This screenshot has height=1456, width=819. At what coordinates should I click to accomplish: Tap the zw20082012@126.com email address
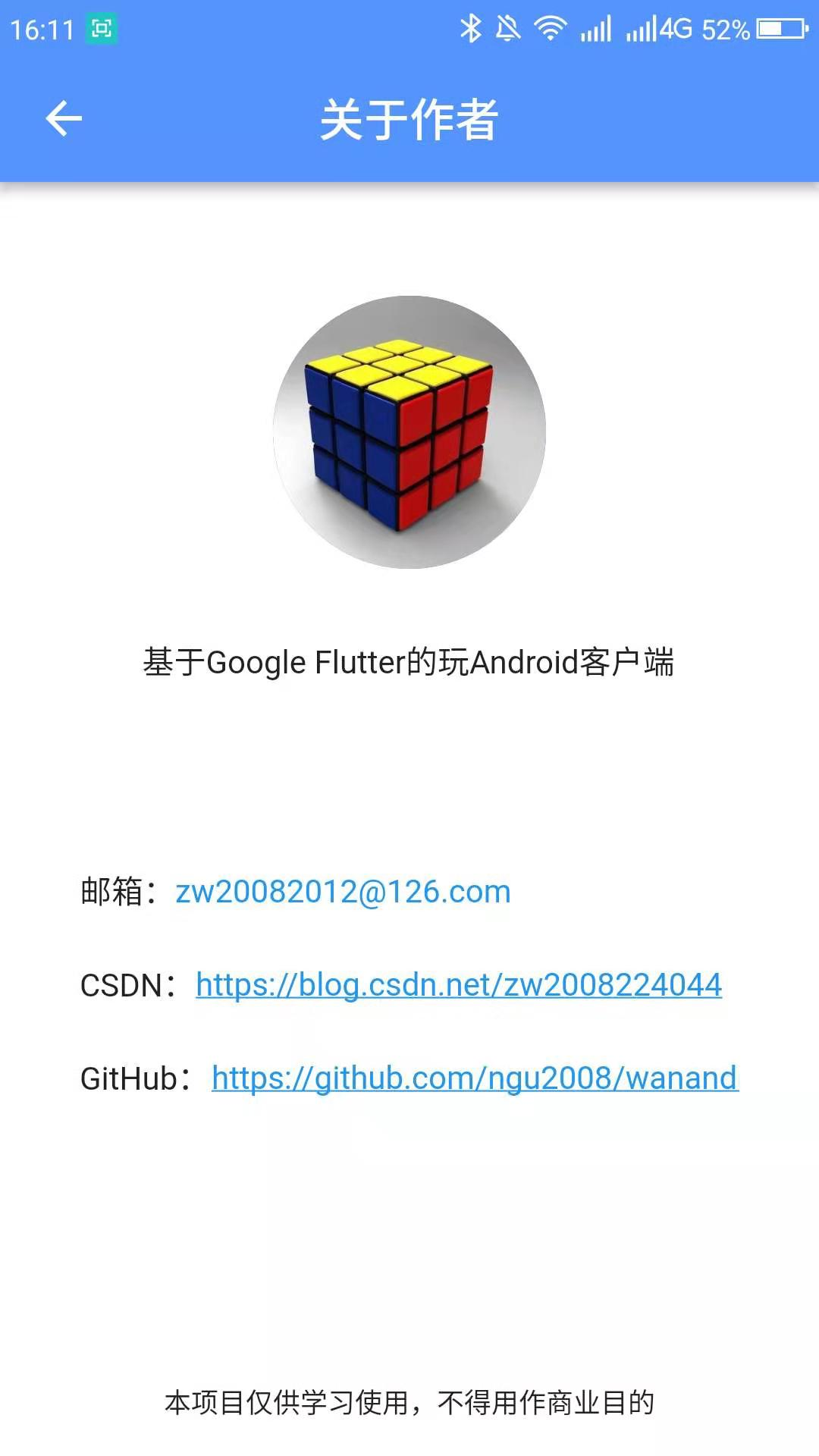click(343, 892)
